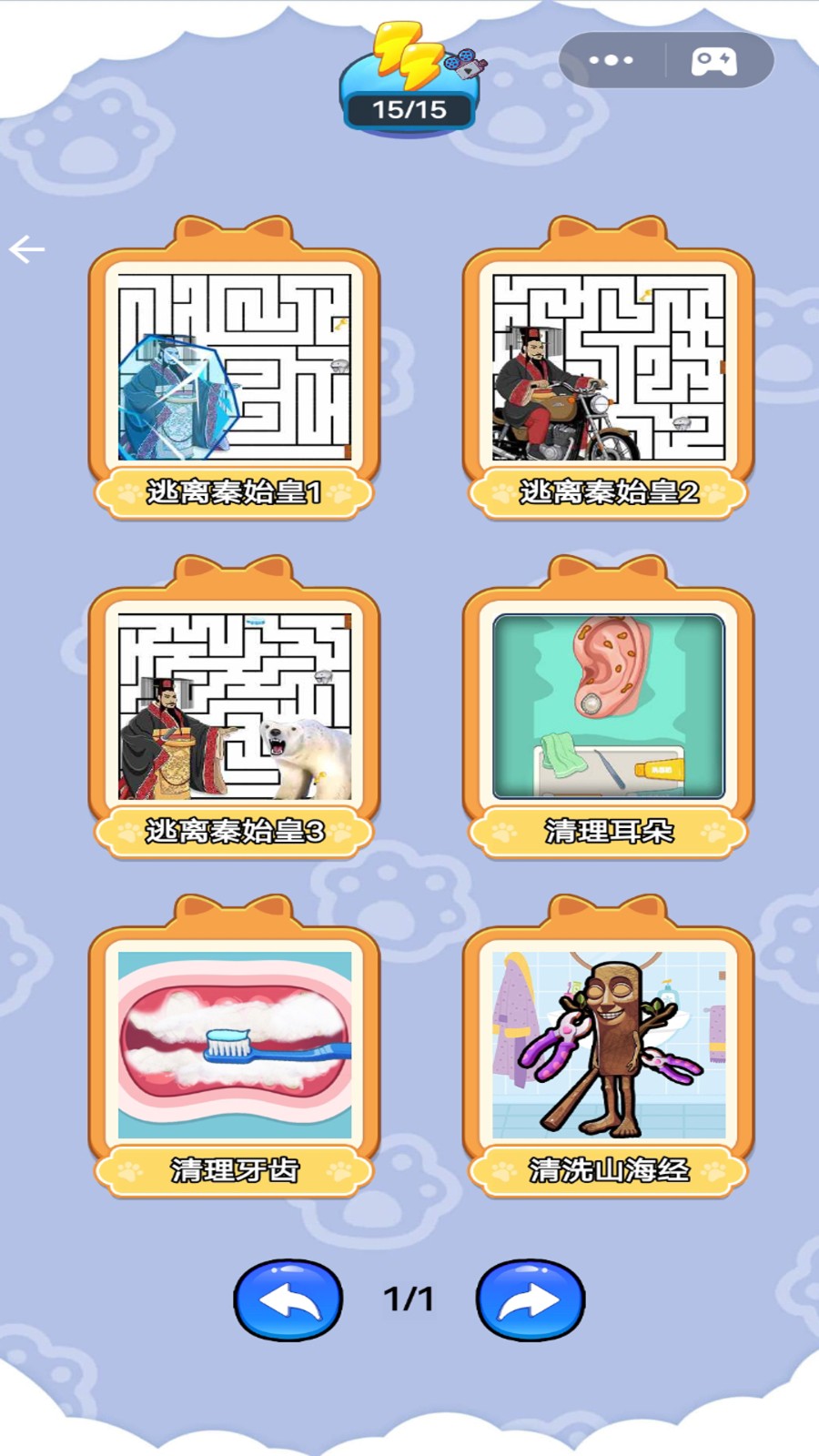Start the 清理耳朵 level
The width and height of the screenshot is (819, 1456).
coord(608,707)
